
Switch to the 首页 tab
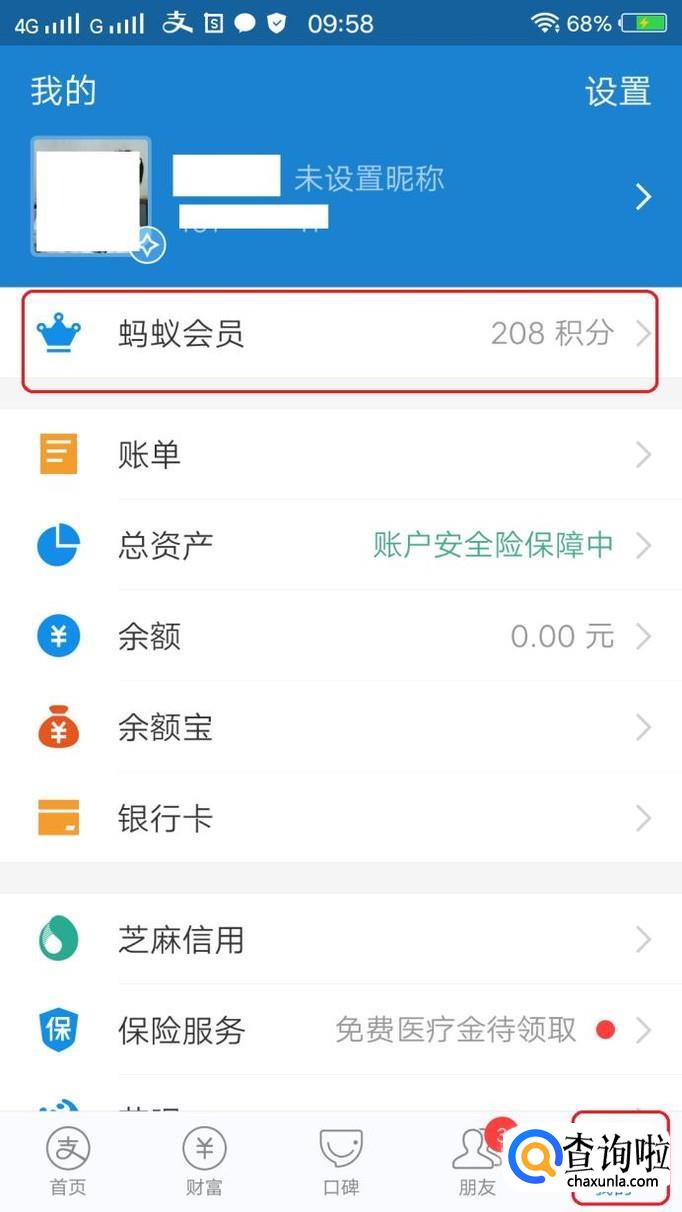[x=68, y=1162]
